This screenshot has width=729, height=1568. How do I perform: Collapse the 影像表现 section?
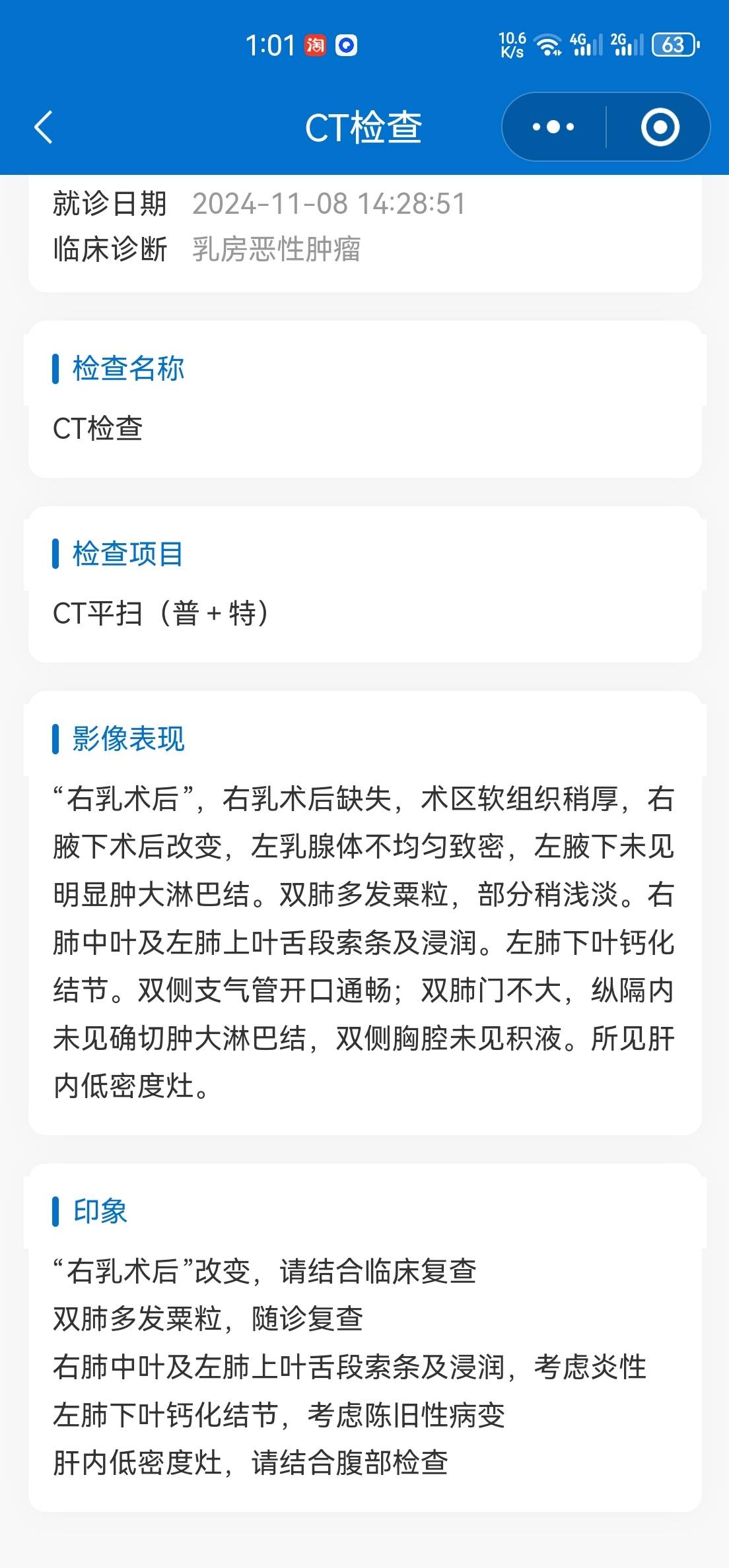[127, 739]
